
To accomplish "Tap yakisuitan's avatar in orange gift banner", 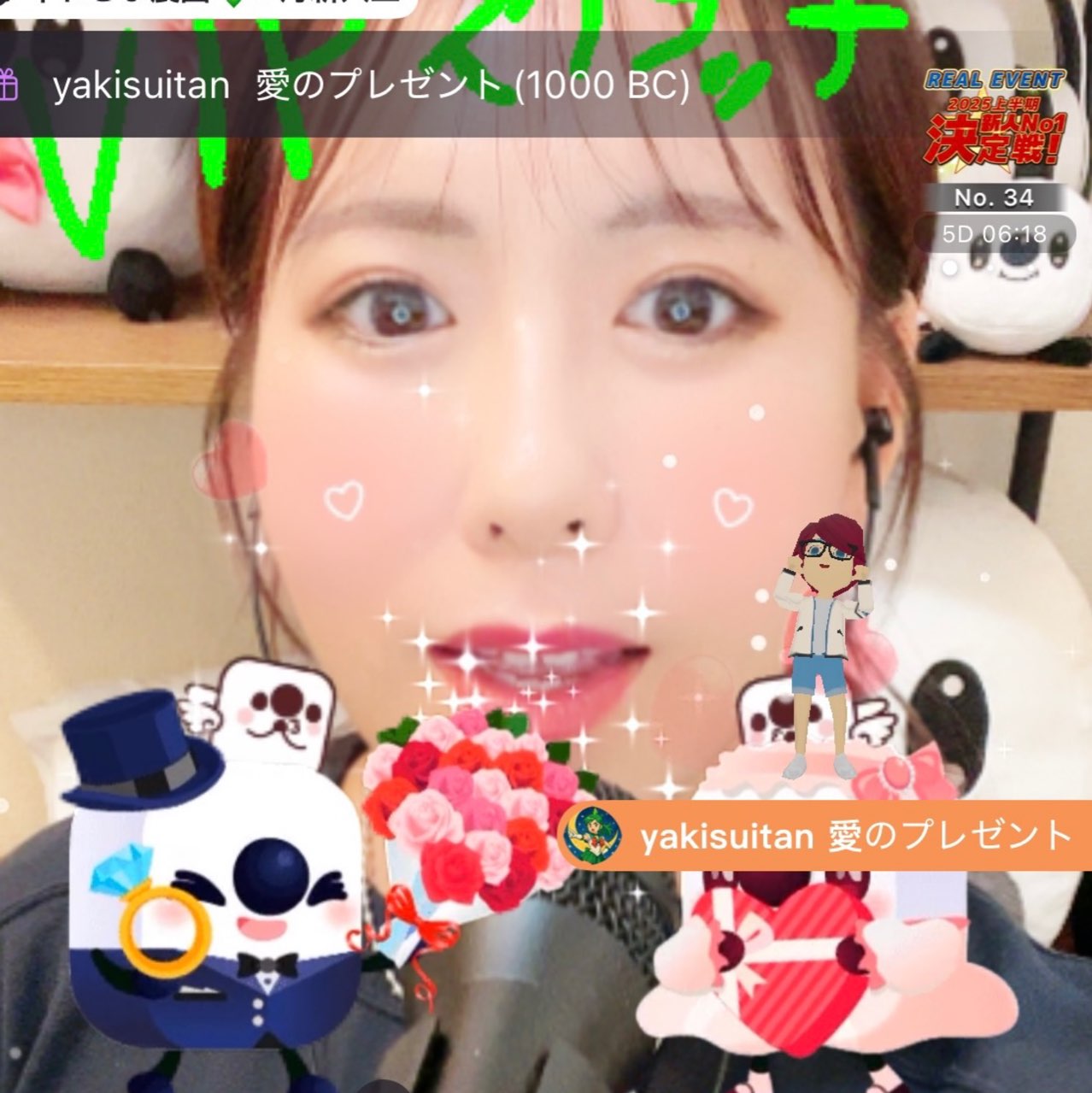I will tap(590, 835).
